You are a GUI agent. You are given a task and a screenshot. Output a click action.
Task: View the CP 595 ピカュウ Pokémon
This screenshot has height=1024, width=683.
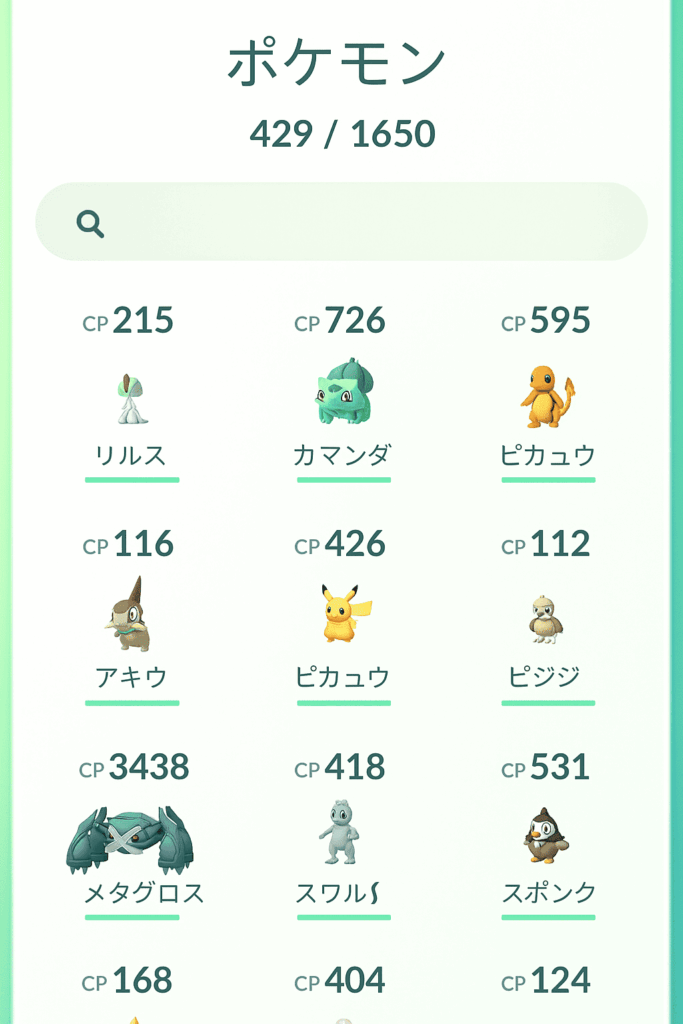pyautogui.click(x=547, y=397)
